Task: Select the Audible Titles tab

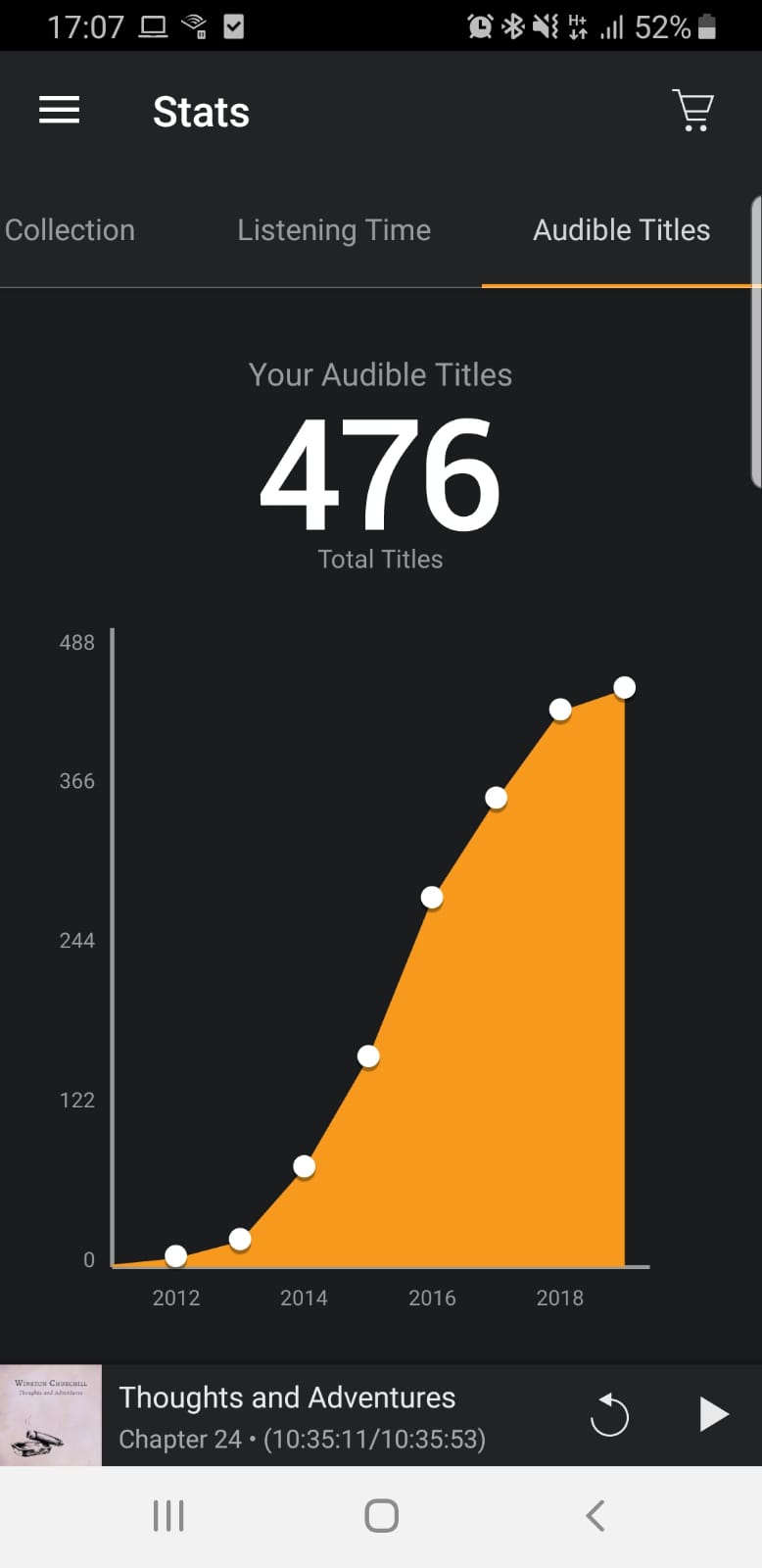Action: (x=621, y=230)
